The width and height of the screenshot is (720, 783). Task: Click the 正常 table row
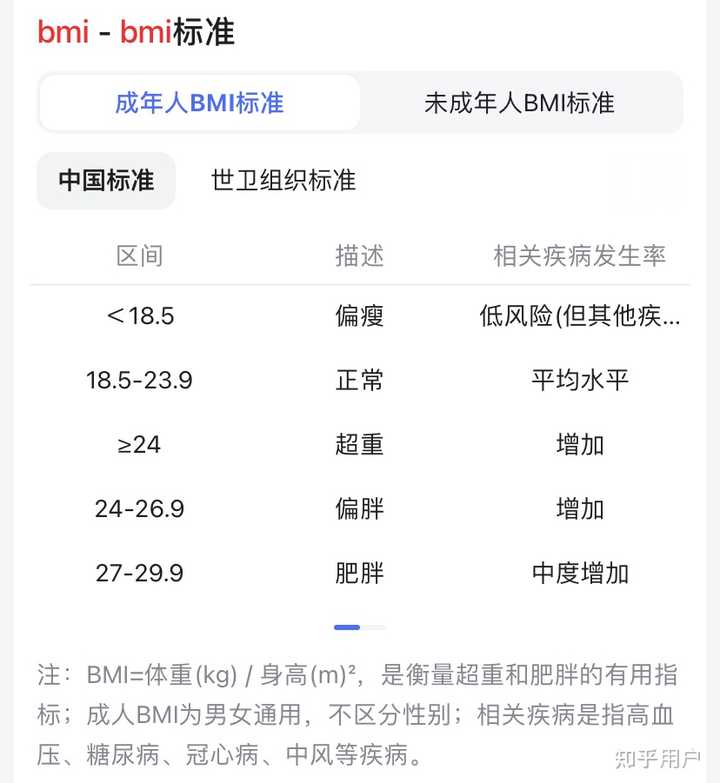[x=360, y=380]
